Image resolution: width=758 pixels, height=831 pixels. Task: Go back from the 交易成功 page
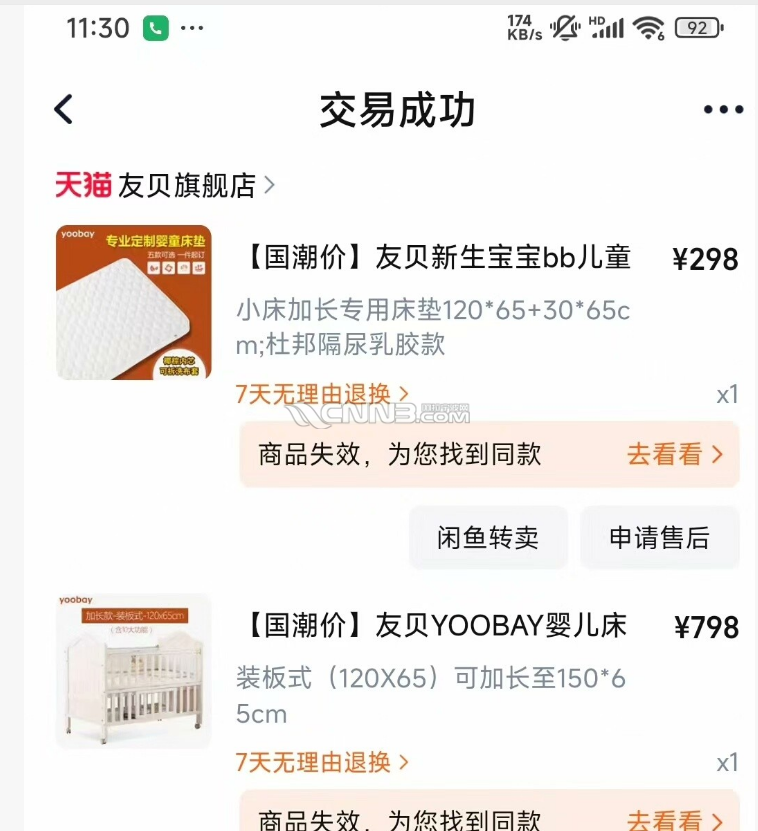pyautogui.click(x=64, y=109)
